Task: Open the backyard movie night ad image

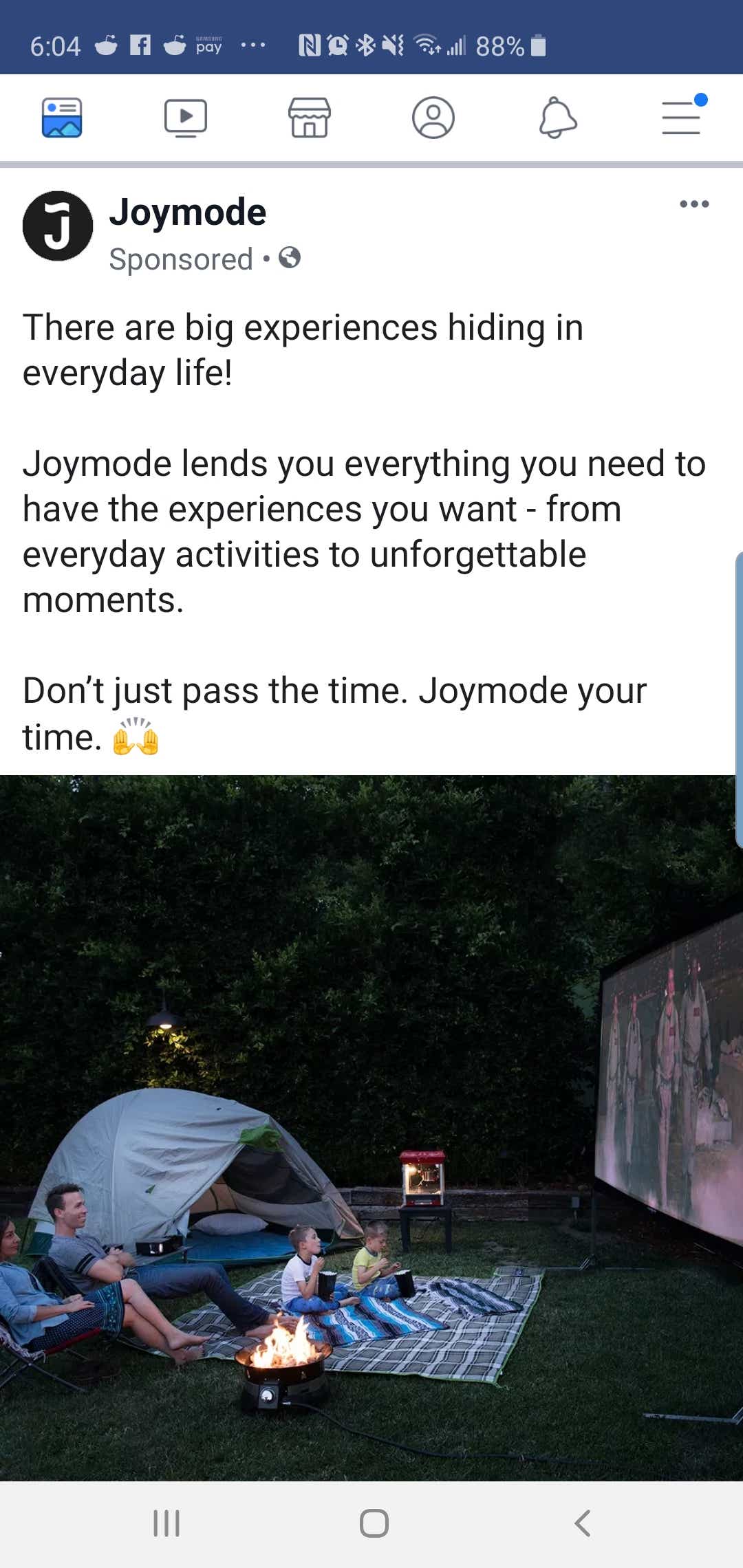Action: coord(371,1128)
